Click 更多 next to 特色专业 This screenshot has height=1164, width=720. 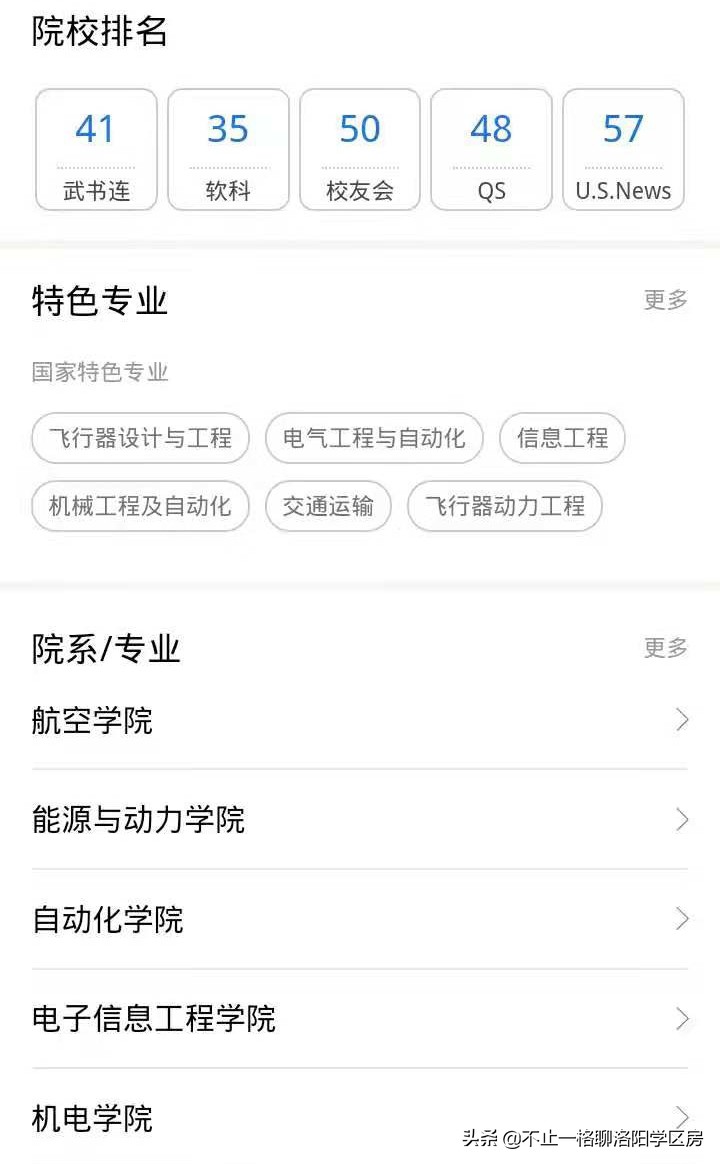(664, 300)
